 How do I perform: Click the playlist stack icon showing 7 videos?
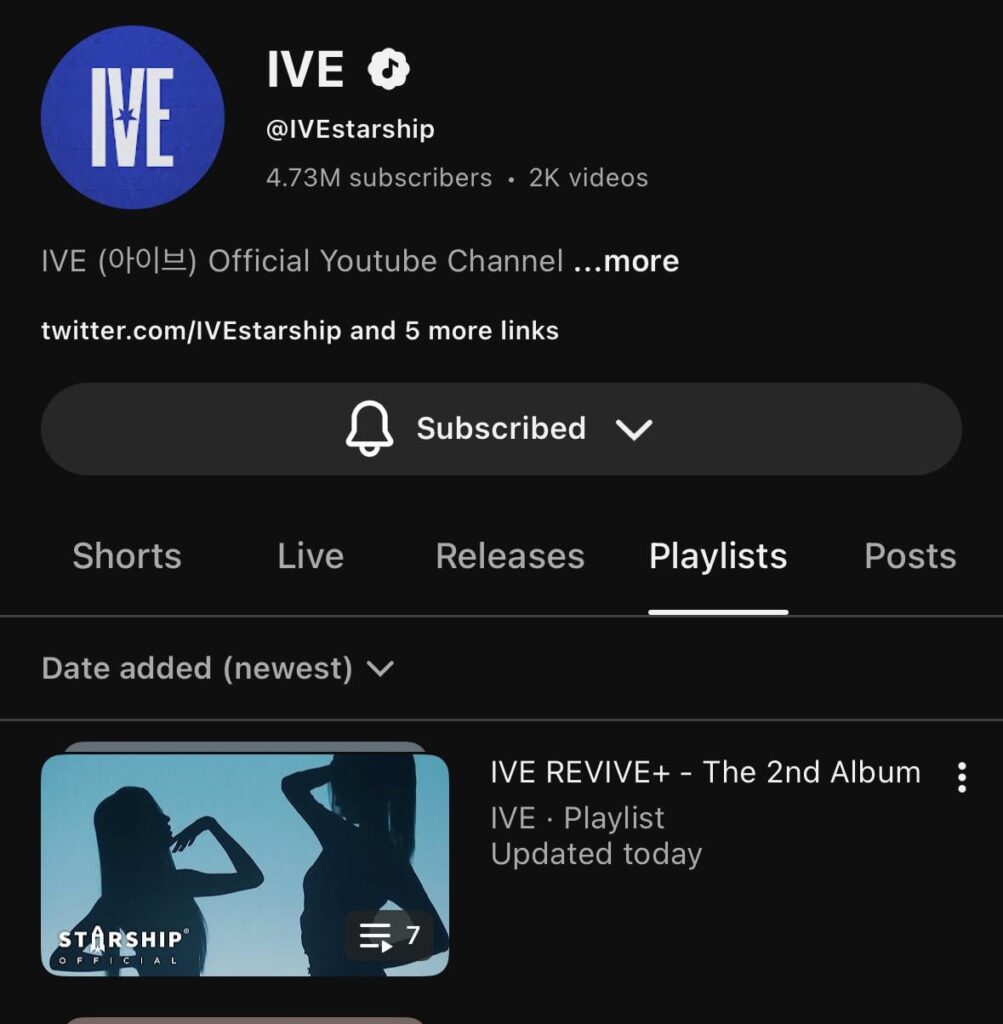388,937
